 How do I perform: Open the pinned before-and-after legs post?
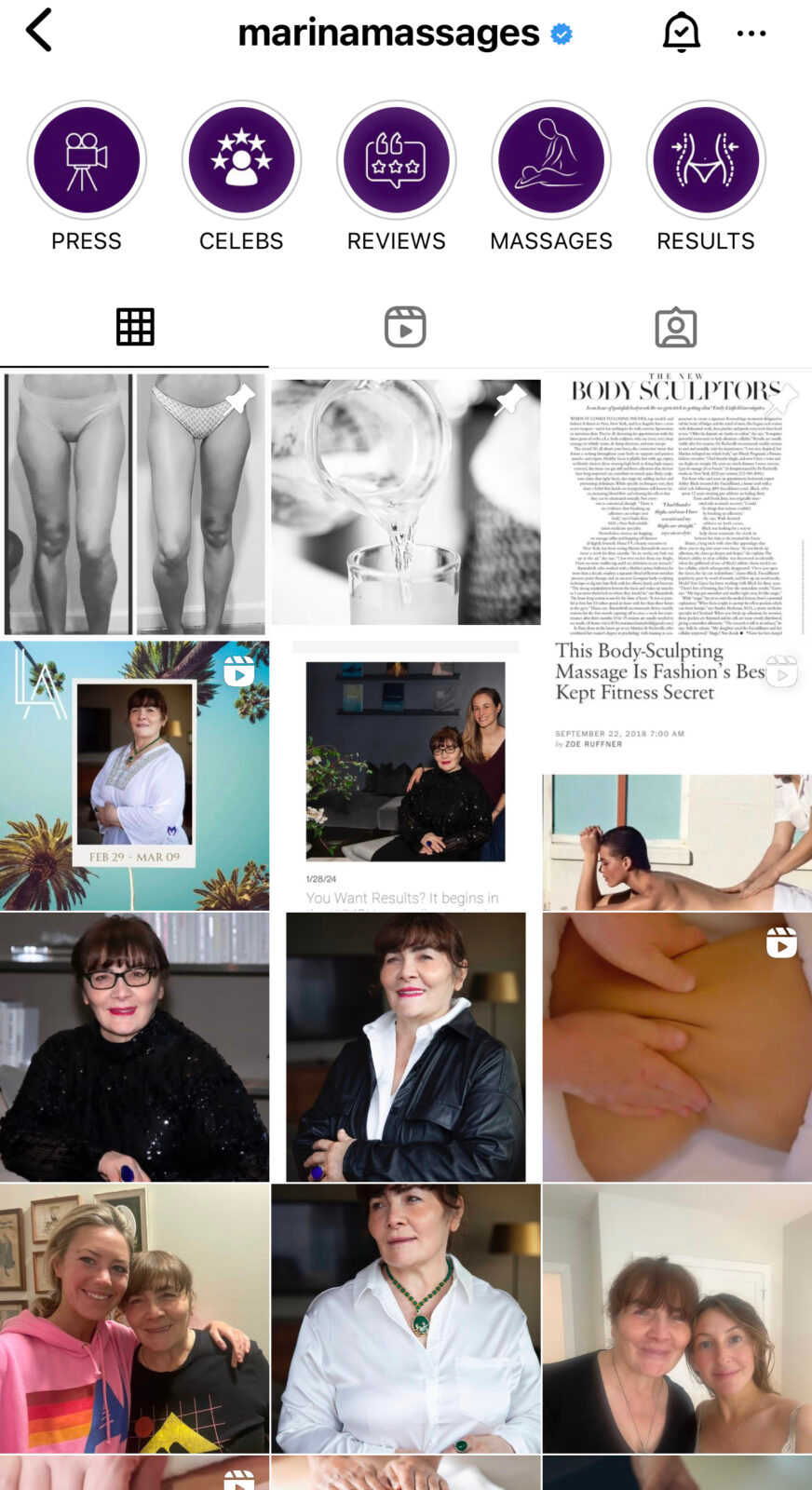(134, 505)
